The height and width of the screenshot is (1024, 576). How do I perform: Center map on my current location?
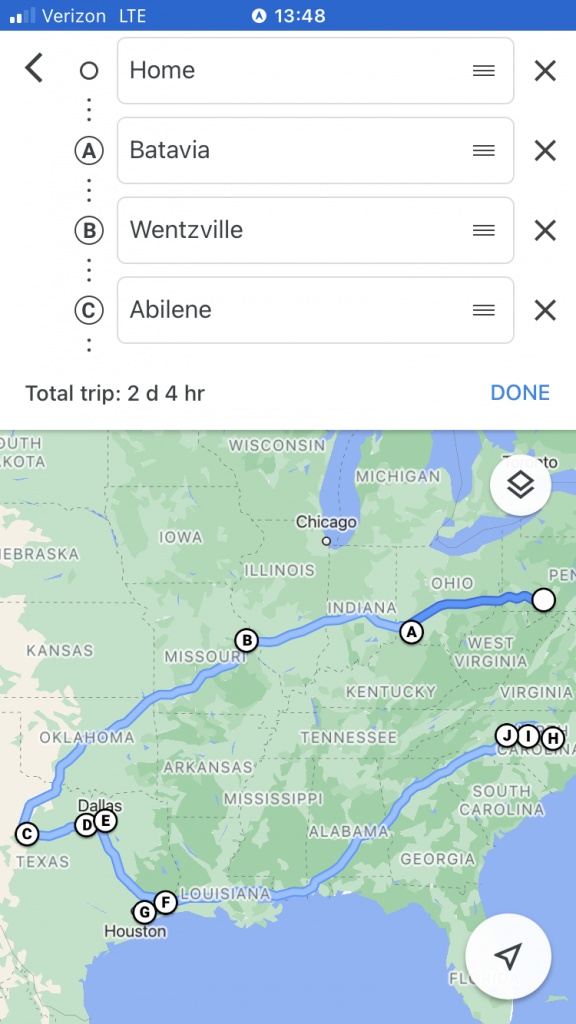[508, 956]
